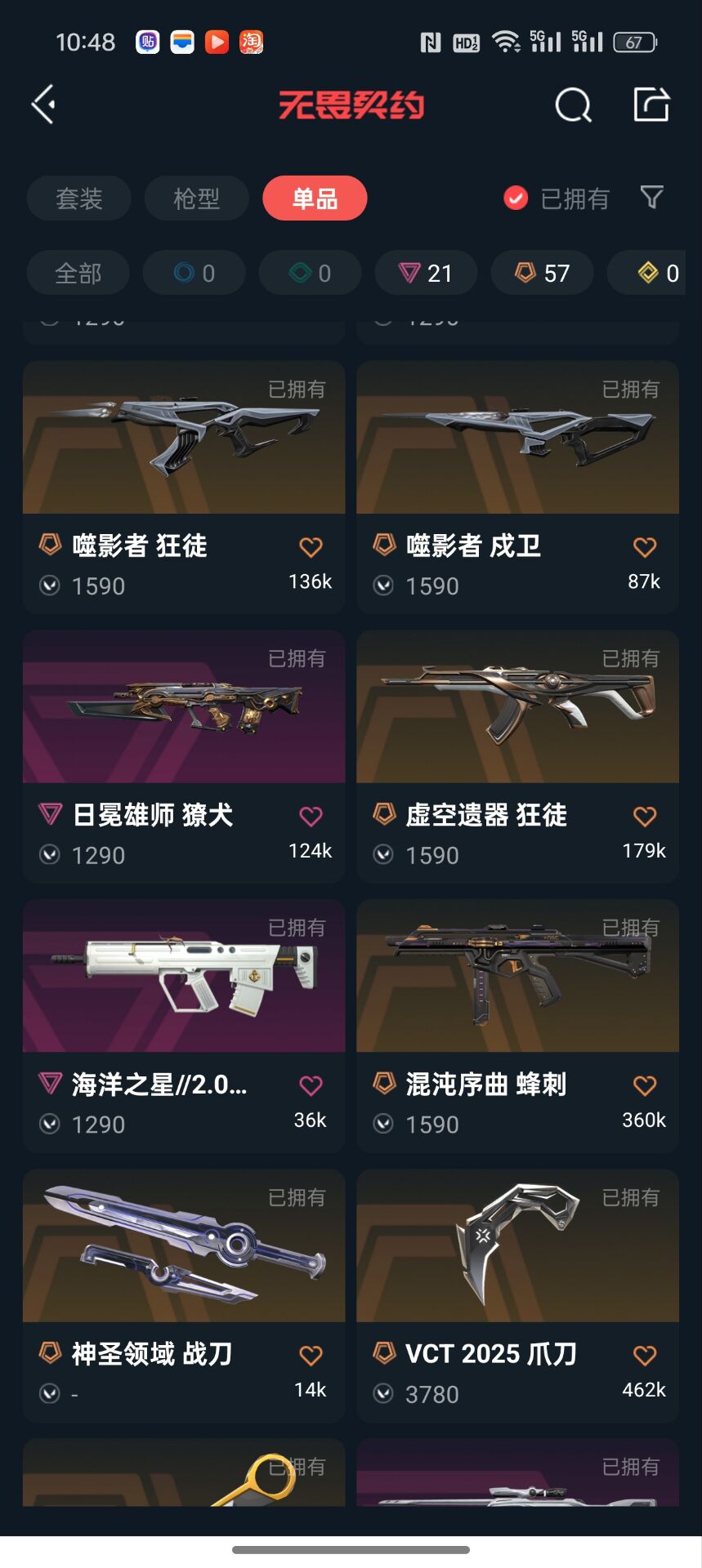The height and width of the screenshot is (1568, 702).
Task: Open the 日冕雄师 獠犬 skin card
Action: [184, 727]
